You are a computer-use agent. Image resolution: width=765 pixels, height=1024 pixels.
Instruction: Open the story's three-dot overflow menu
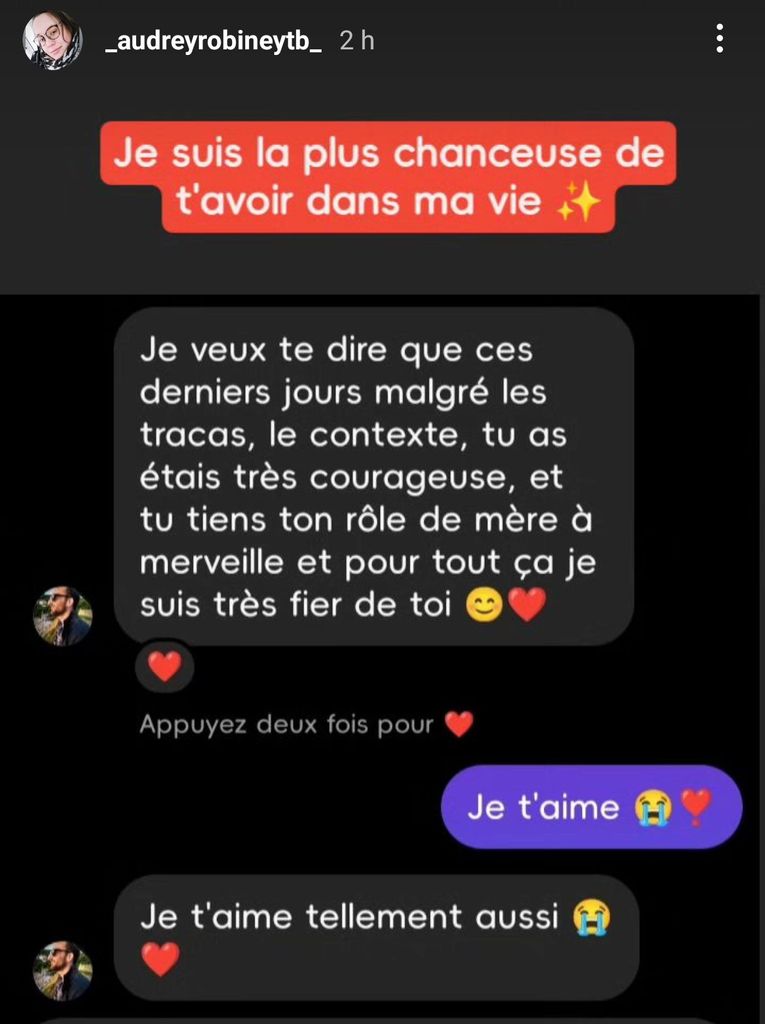(720, 39)
